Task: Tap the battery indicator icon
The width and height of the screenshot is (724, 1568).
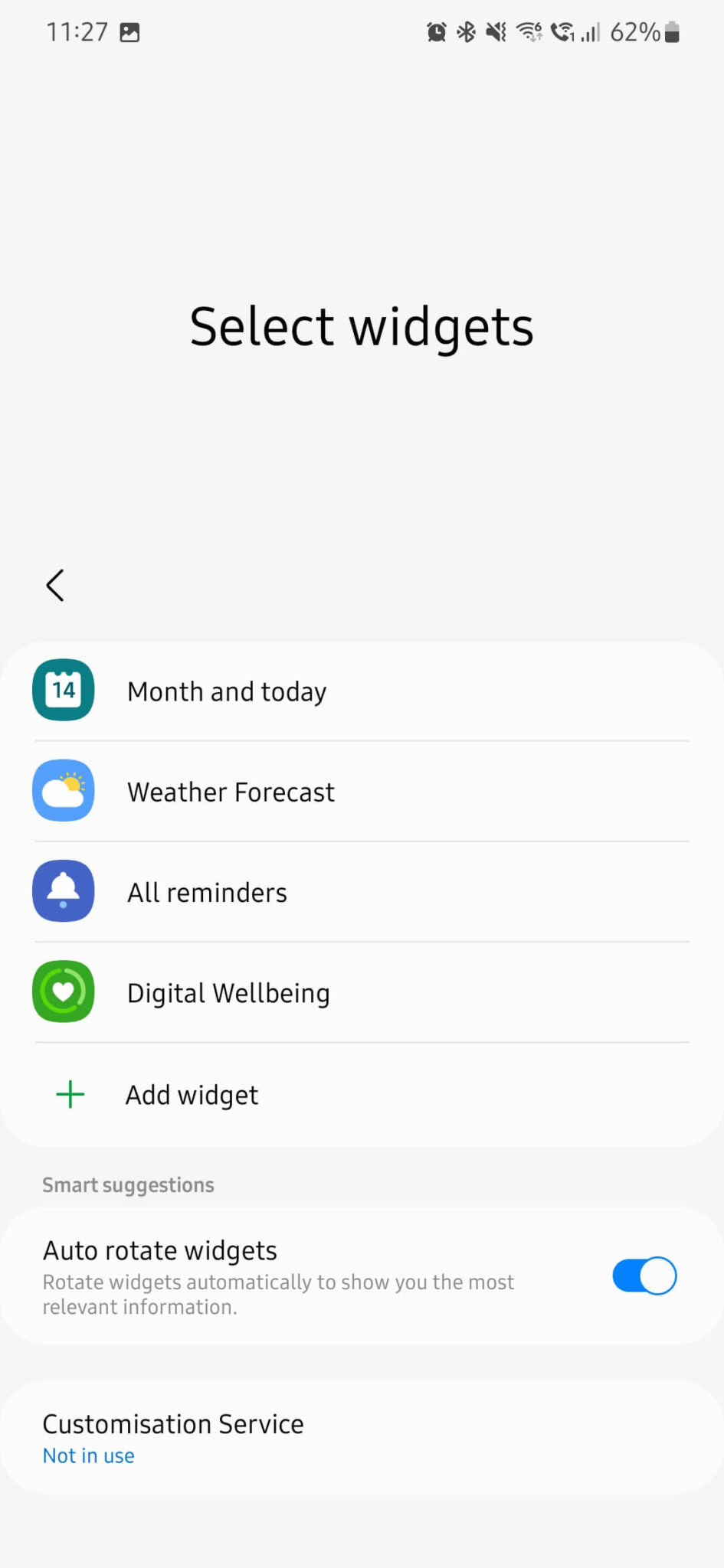Action: [x=670, y=32]
